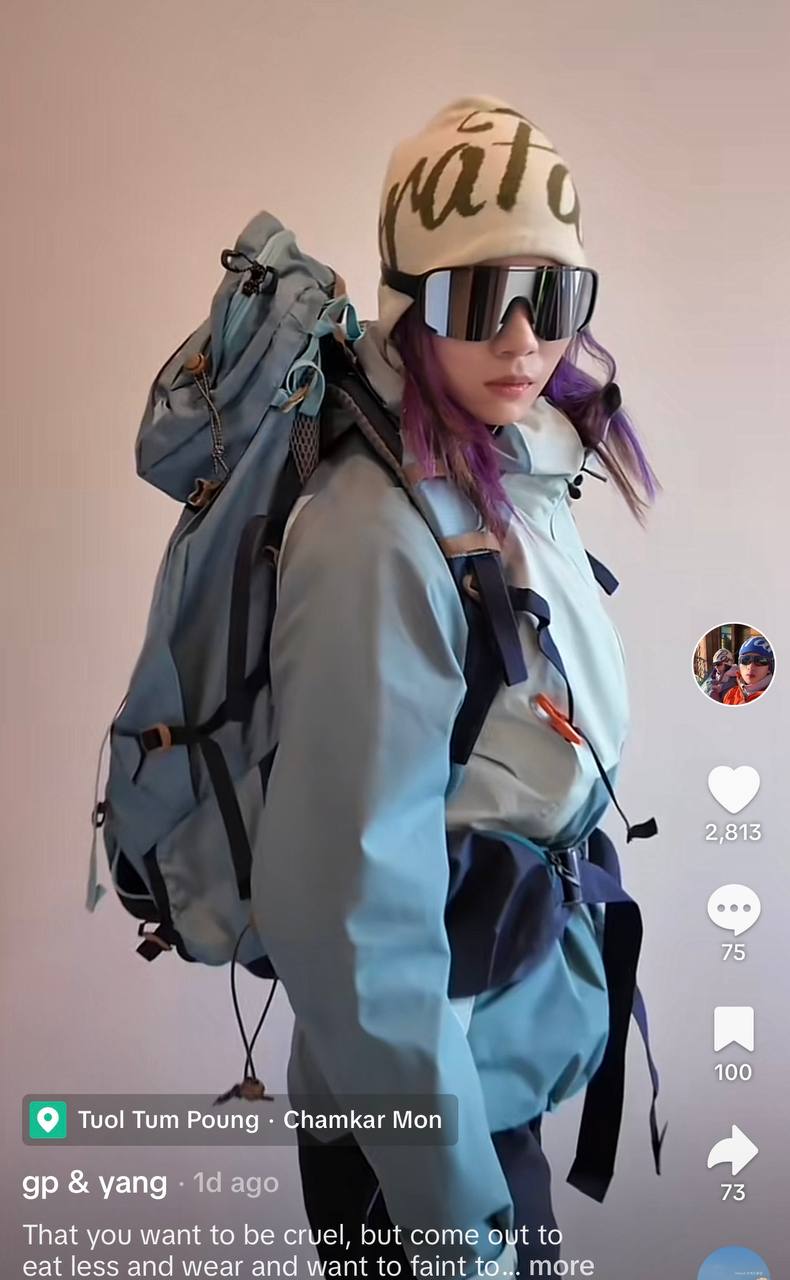The width and height of the screenshot is (790, 1280).
Task: Expand the caption with 'more'
Action: point(561,1265)
